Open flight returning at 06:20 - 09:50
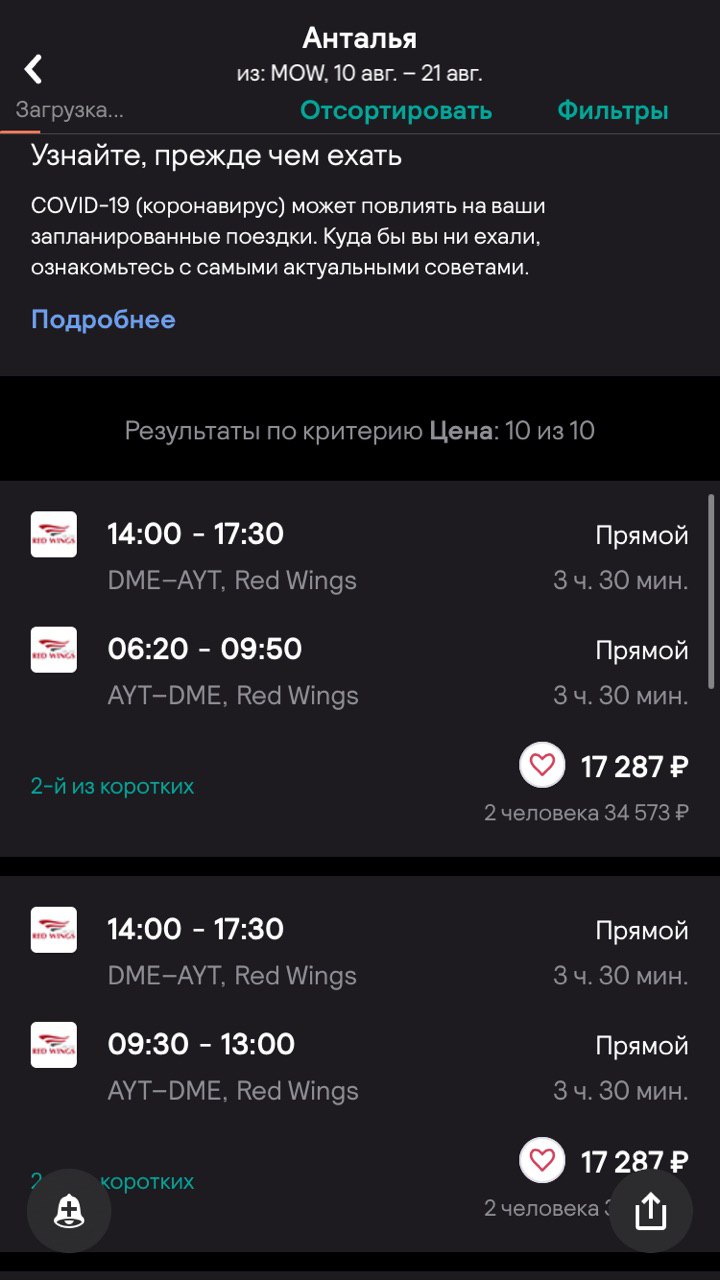This screenshot has width=720, height=1280. pos(360,669)
